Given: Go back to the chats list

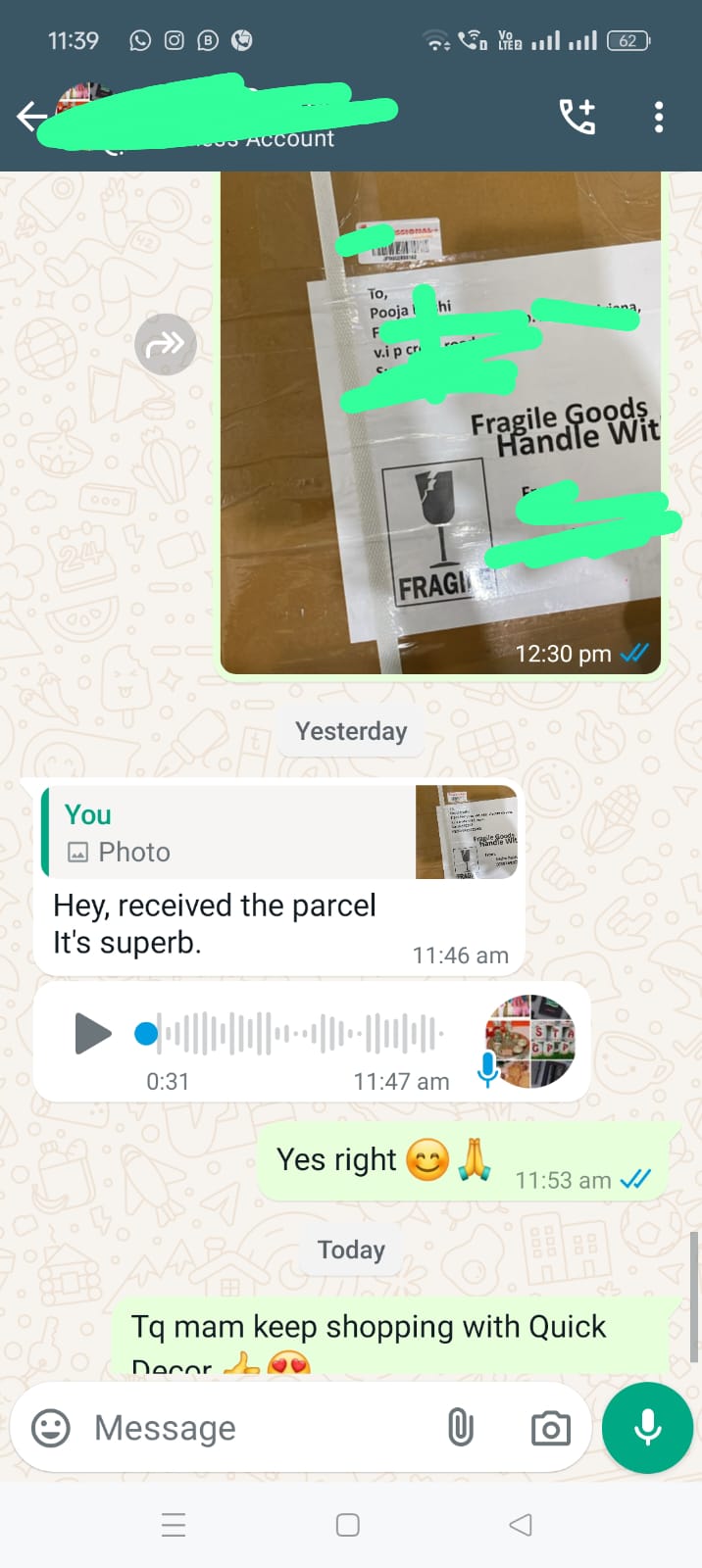Looking at the screenshot, I should (x=31, y=117).
